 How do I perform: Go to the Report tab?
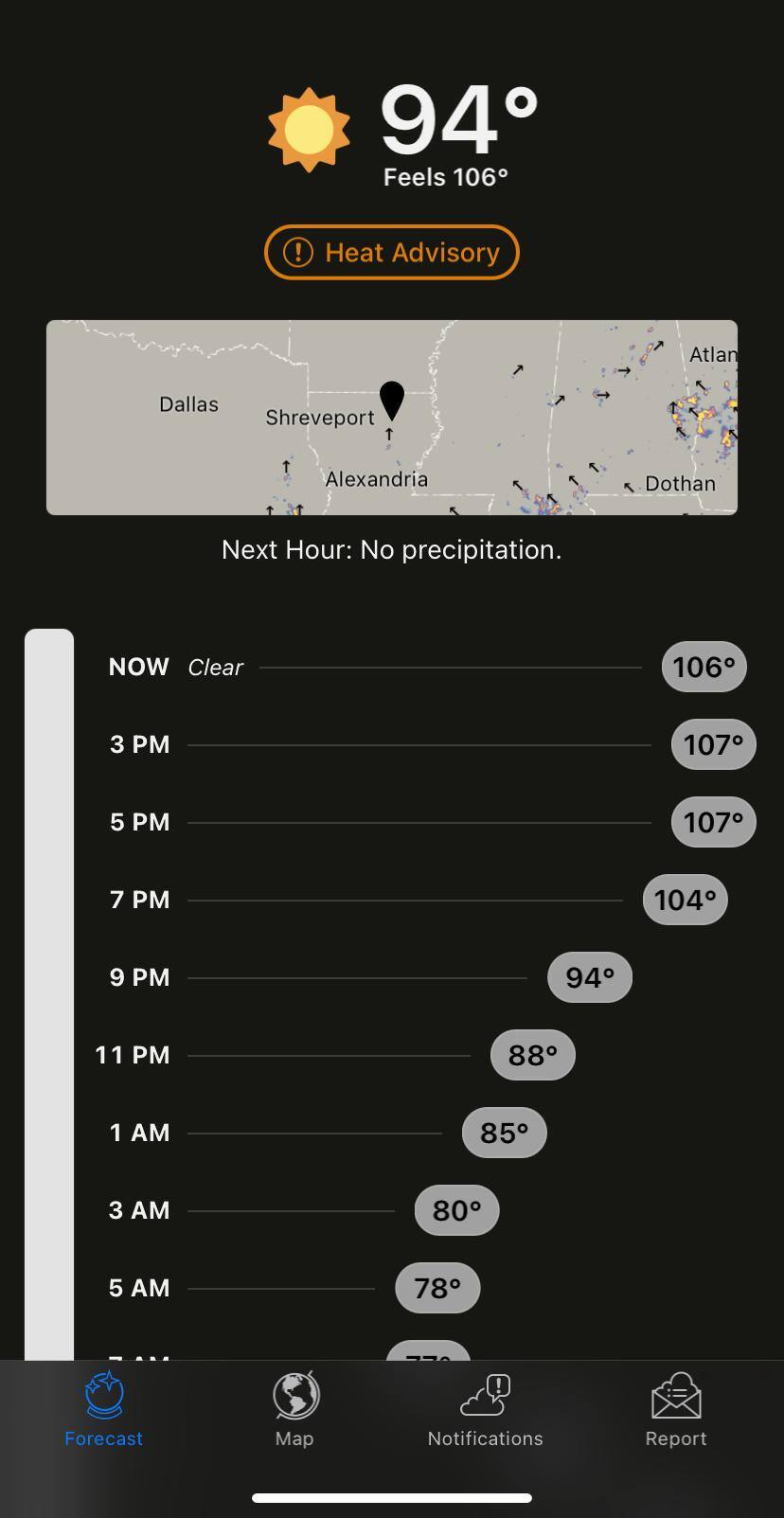click(676, 1409)
